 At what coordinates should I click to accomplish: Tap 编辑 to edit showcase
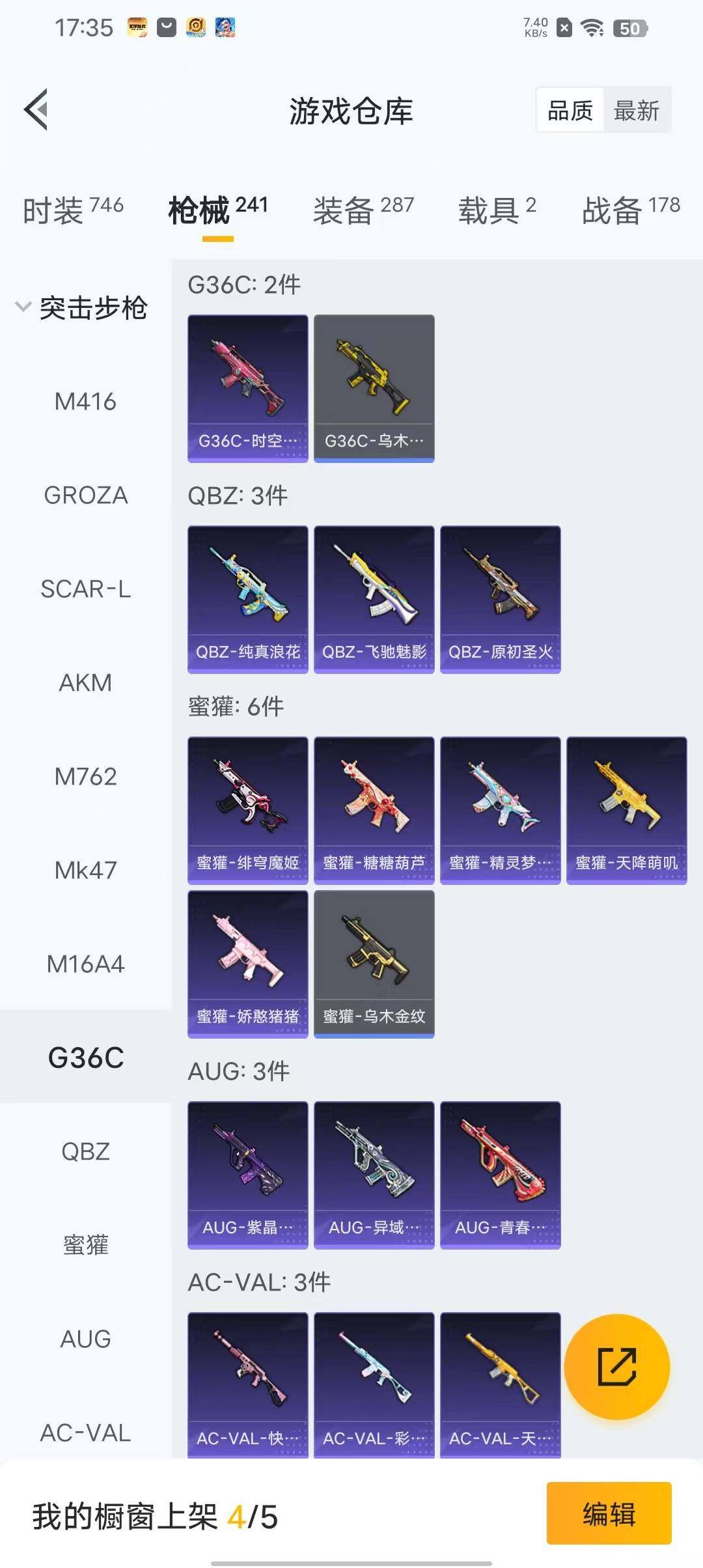coord(609,1513)
